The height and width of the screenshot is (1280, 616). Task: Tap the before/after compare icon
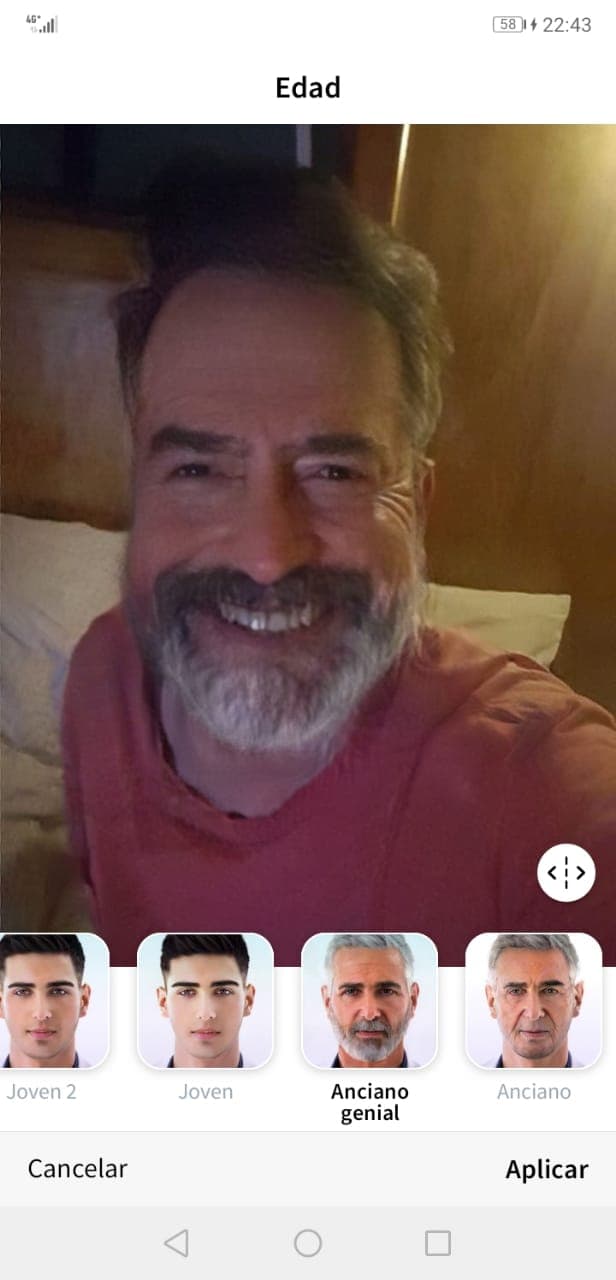566,873
